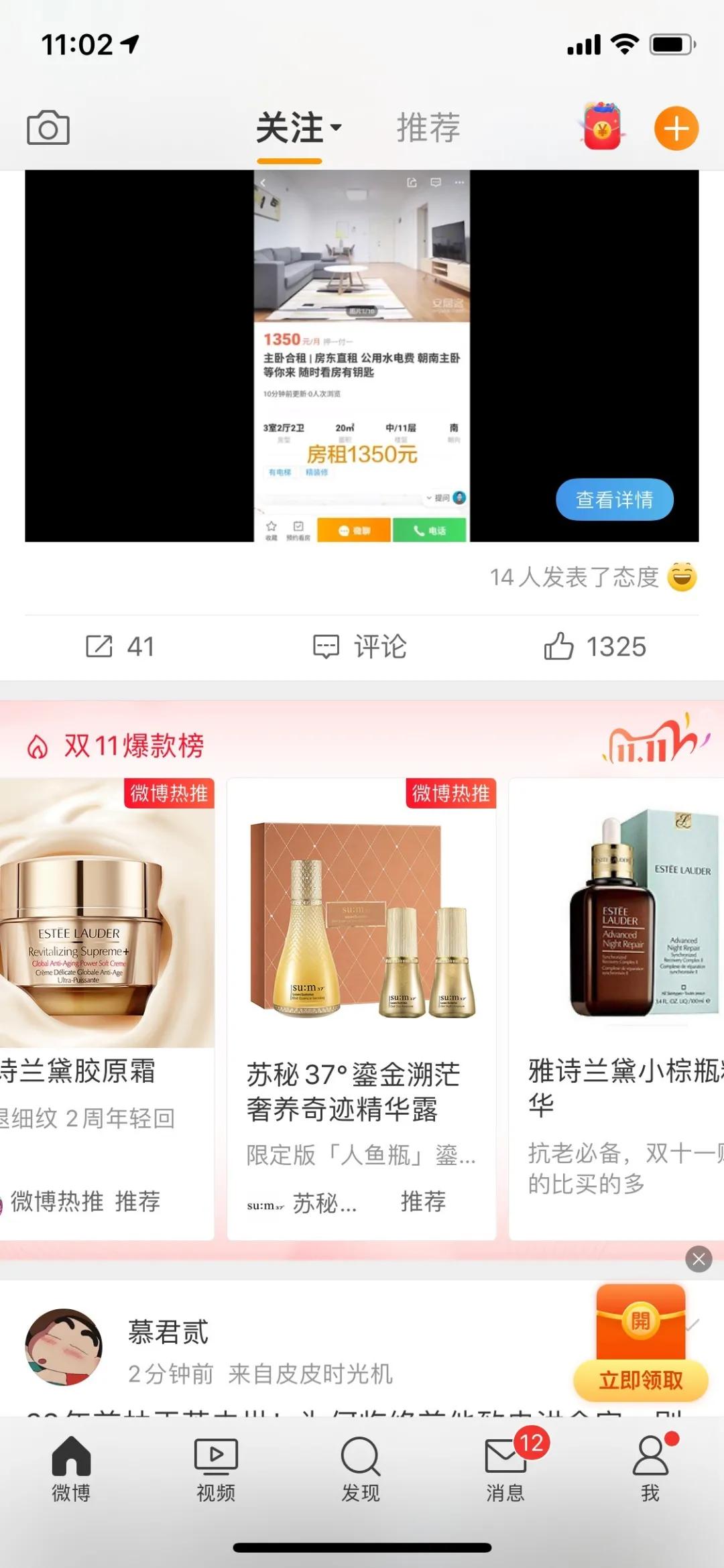Open 慕君贰's profile avatar
The image size is (724, 1568).
point(64,1347)
